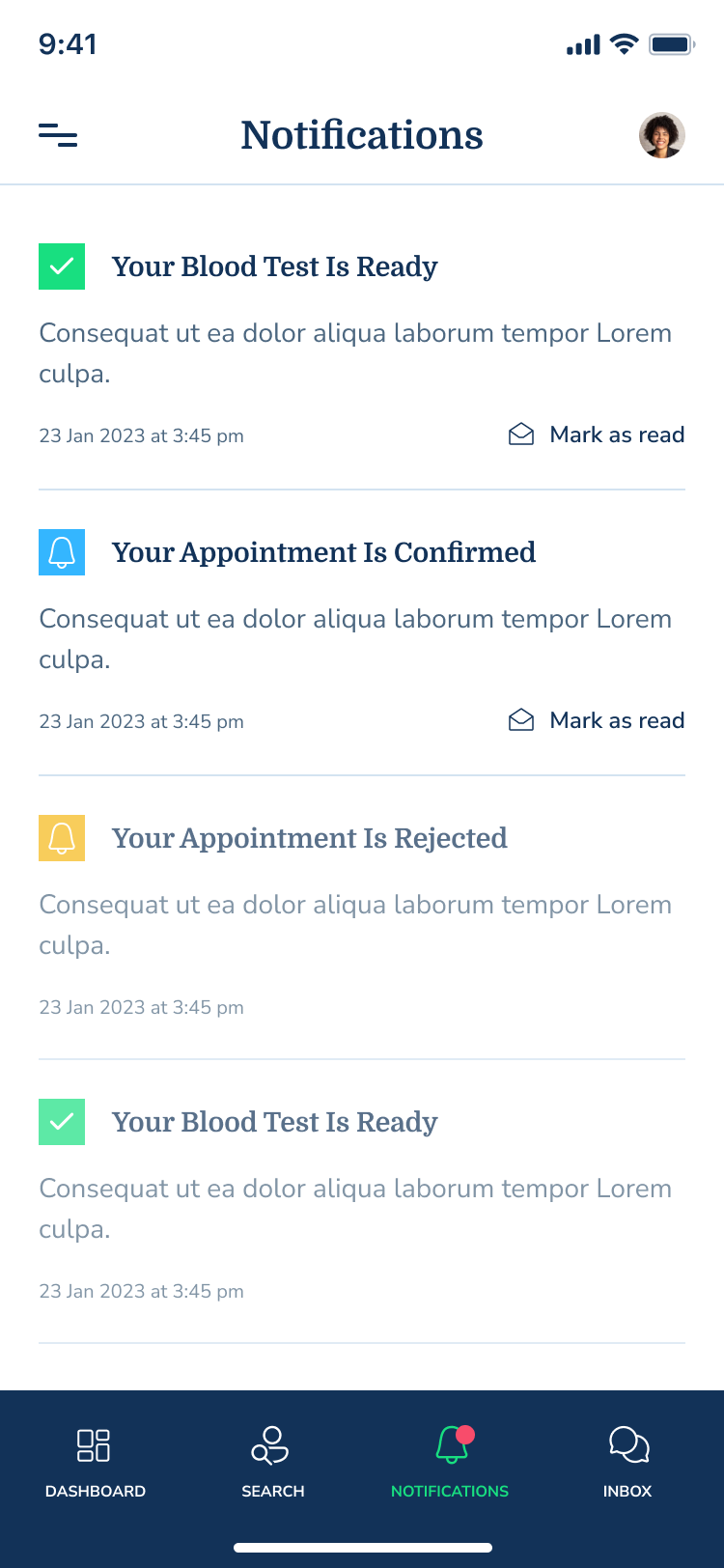724x1568 pixels.
Task: Open the Appointment Is Confirmed notification
Action: pos(323,552)
